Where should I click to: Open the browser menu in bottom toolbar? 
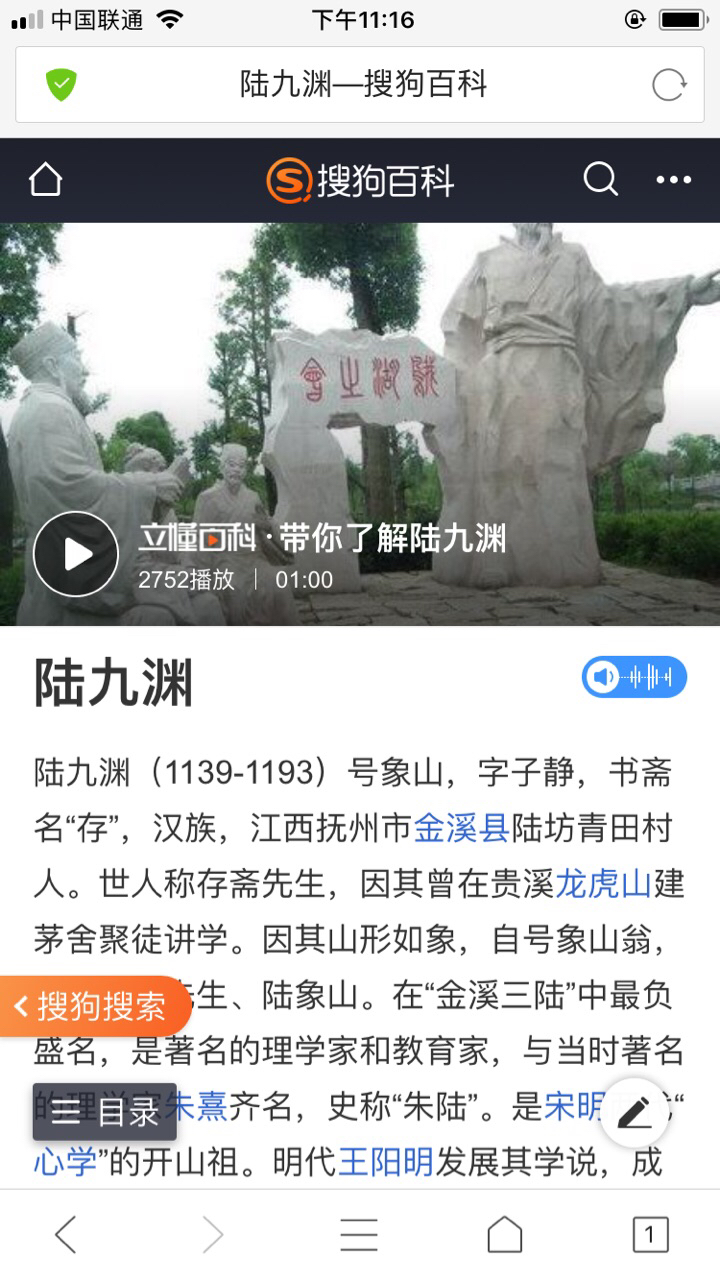[x=359, y=1235]
